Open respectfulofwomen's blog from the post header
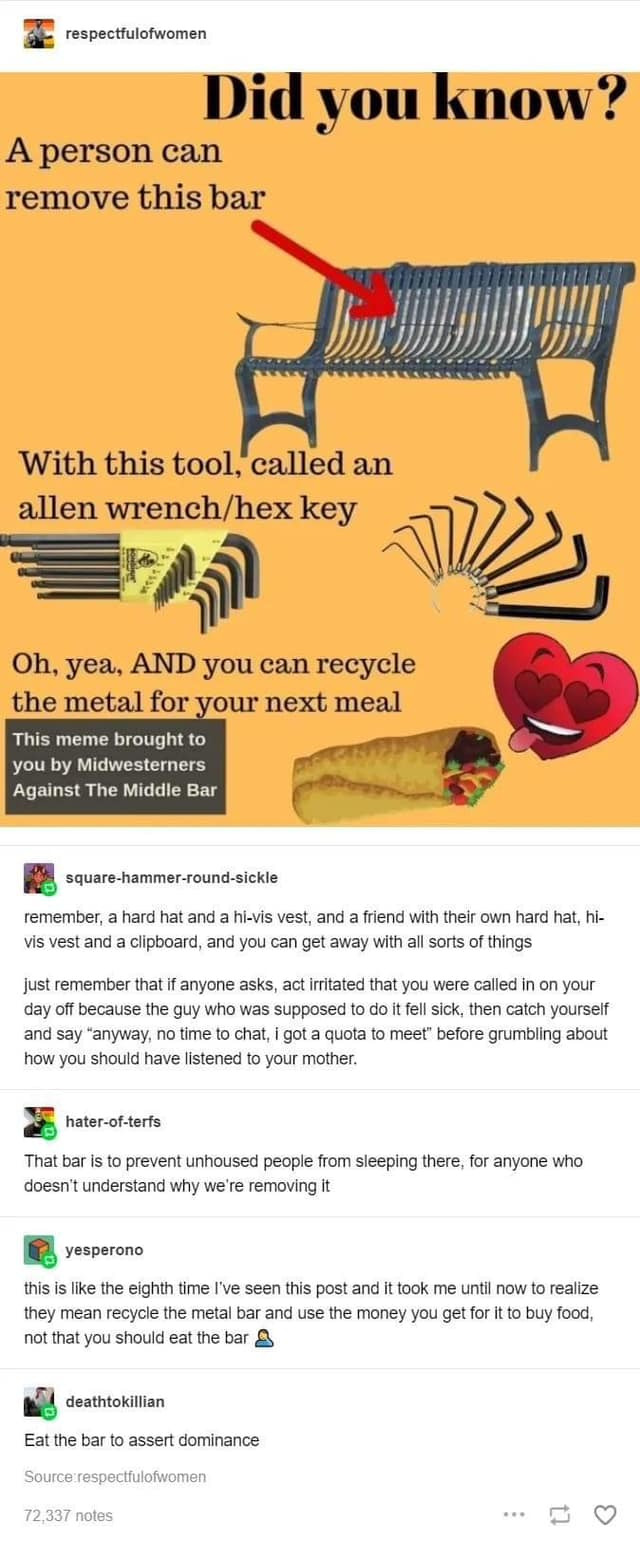The height and width of the screenshot is (1541, 640). (136, 34)
